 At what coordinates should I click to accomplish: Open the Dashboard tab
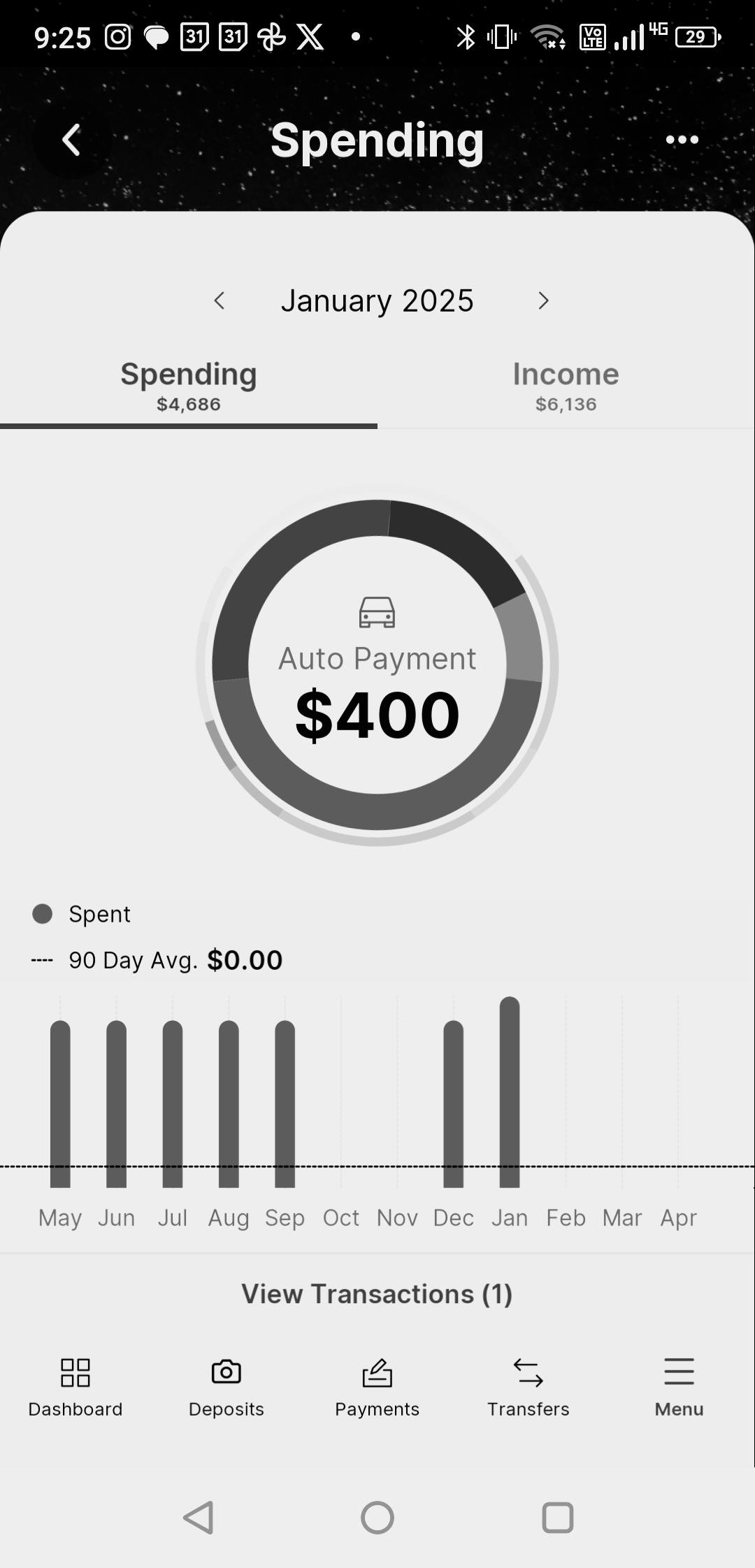[x=75, y=1386]
